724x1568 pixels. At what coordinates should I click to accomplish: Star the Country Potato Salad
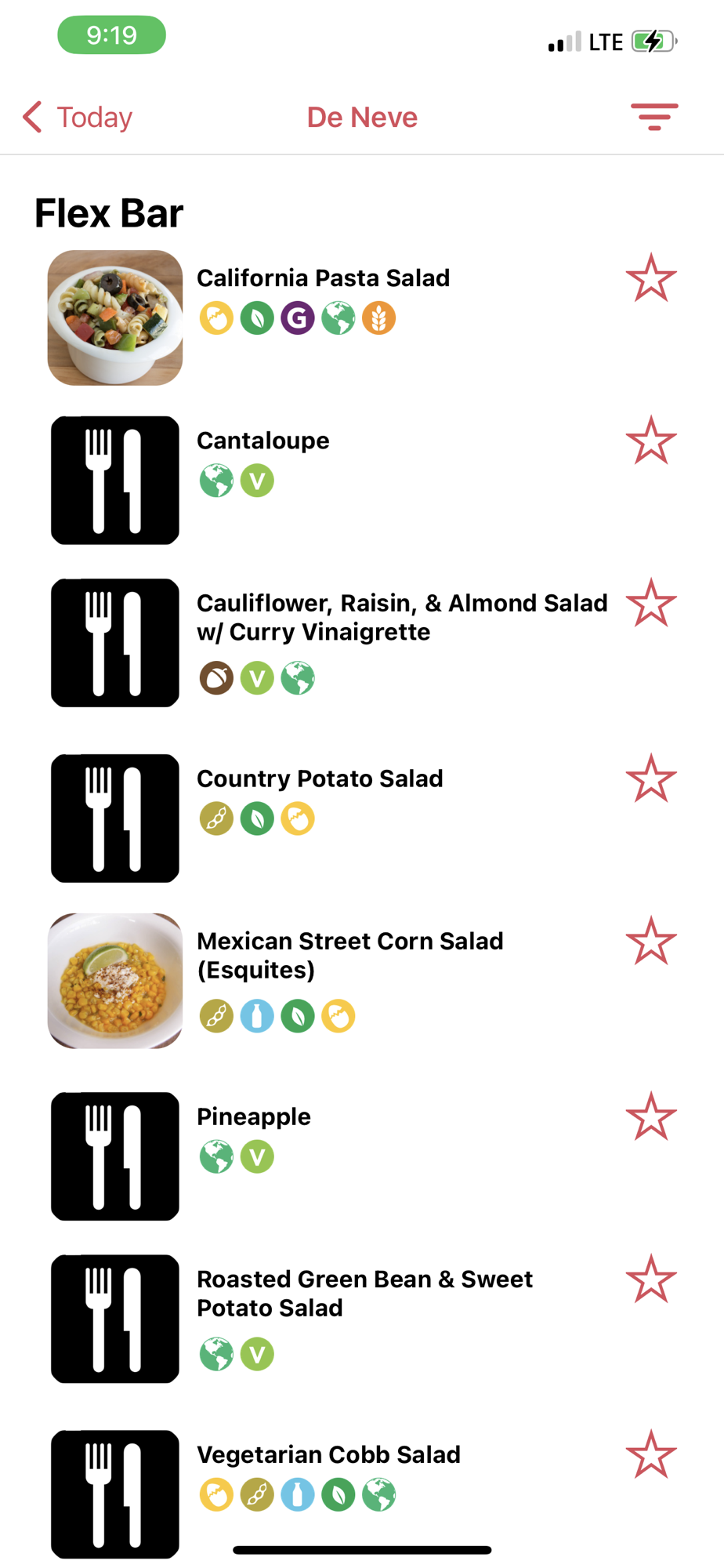(651, 779)
